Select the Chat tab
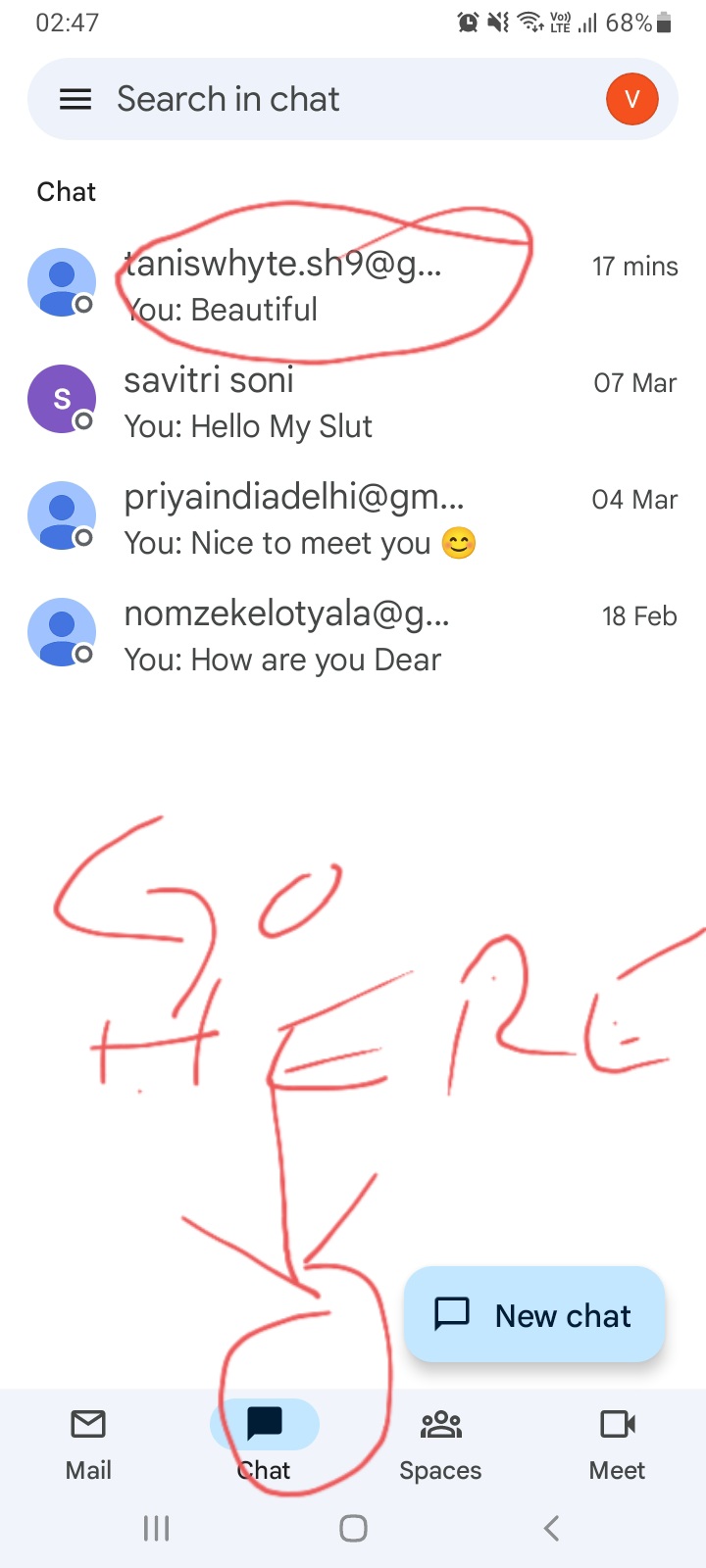 pyautogui.click(x=265, y=1443)
